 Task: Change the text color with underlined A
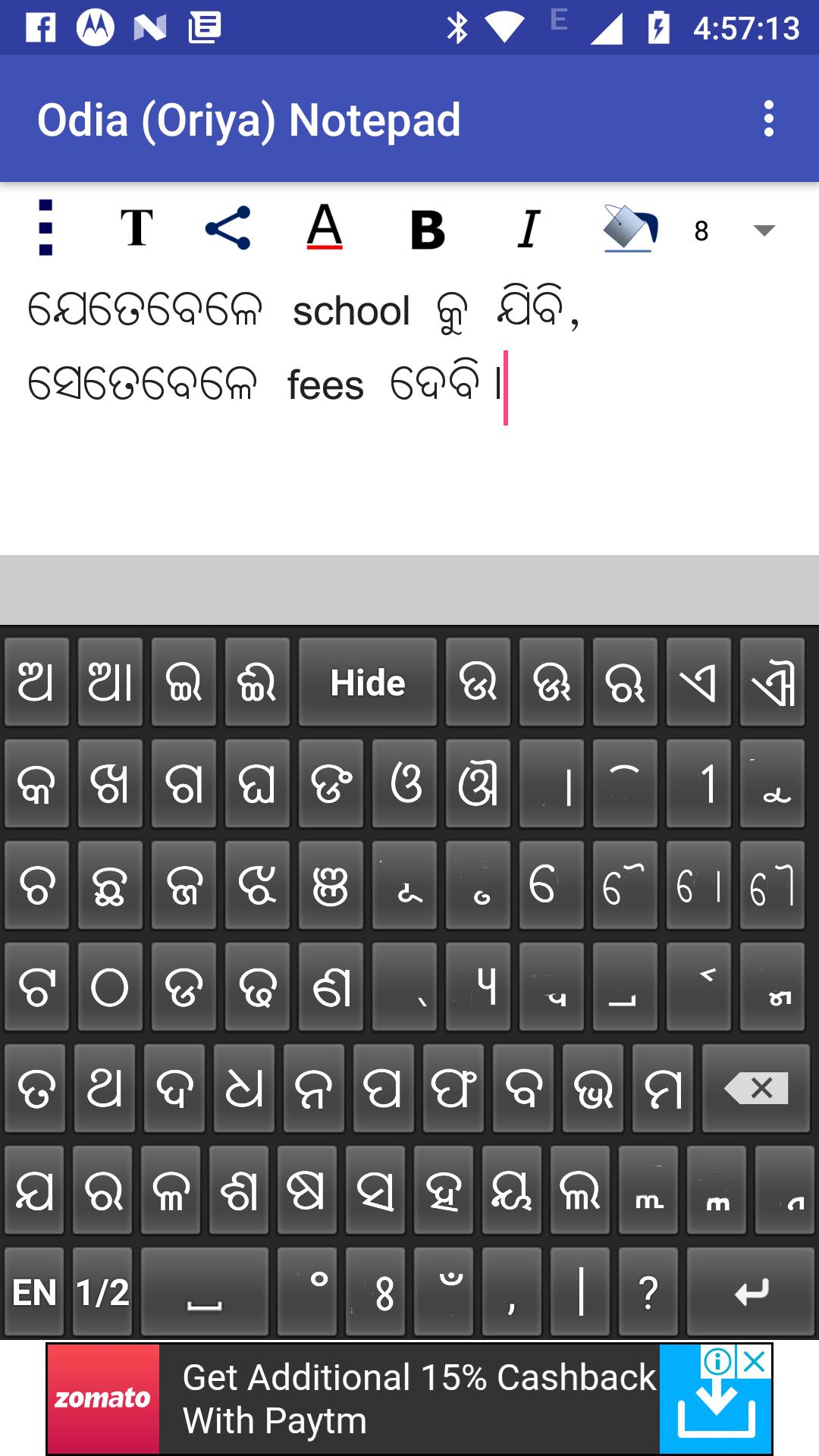click(325, 227)
